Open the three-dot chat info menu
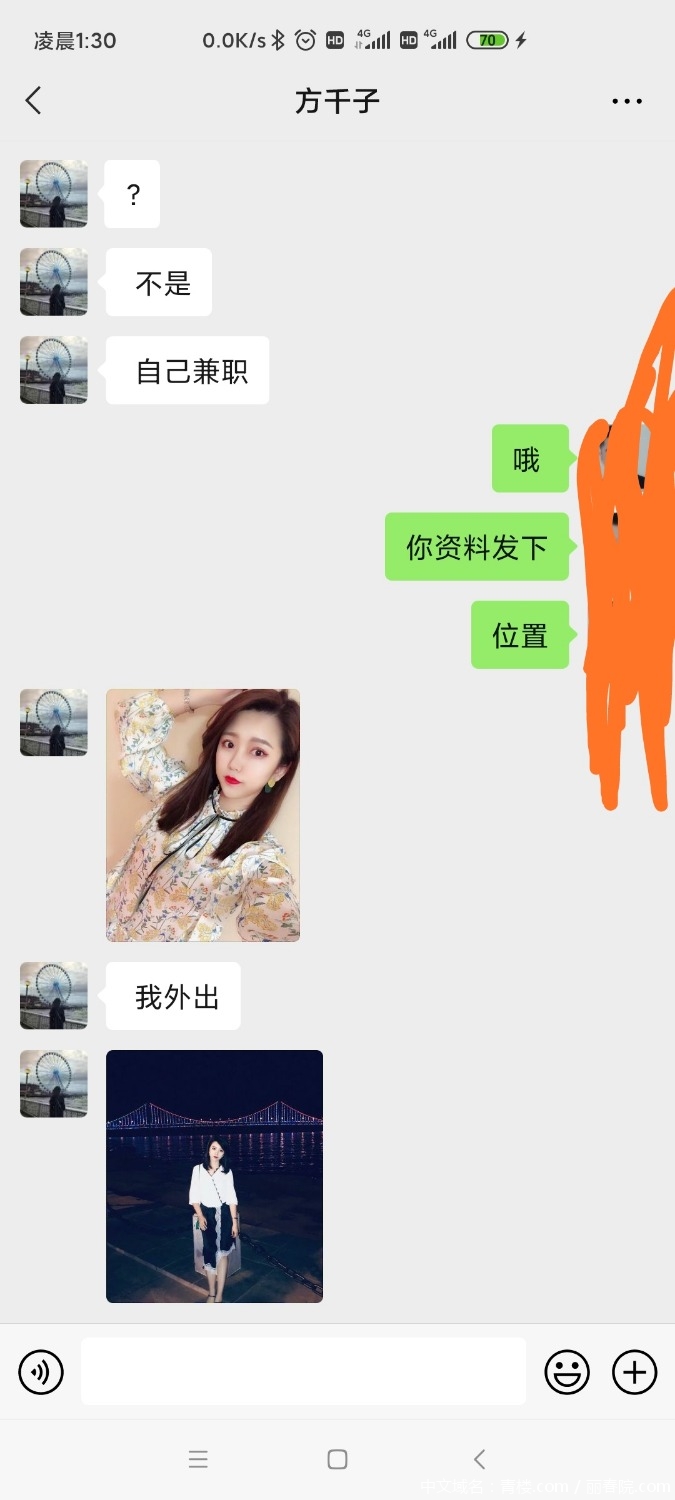Viewport: 675px width, 1500px height. 627,101
